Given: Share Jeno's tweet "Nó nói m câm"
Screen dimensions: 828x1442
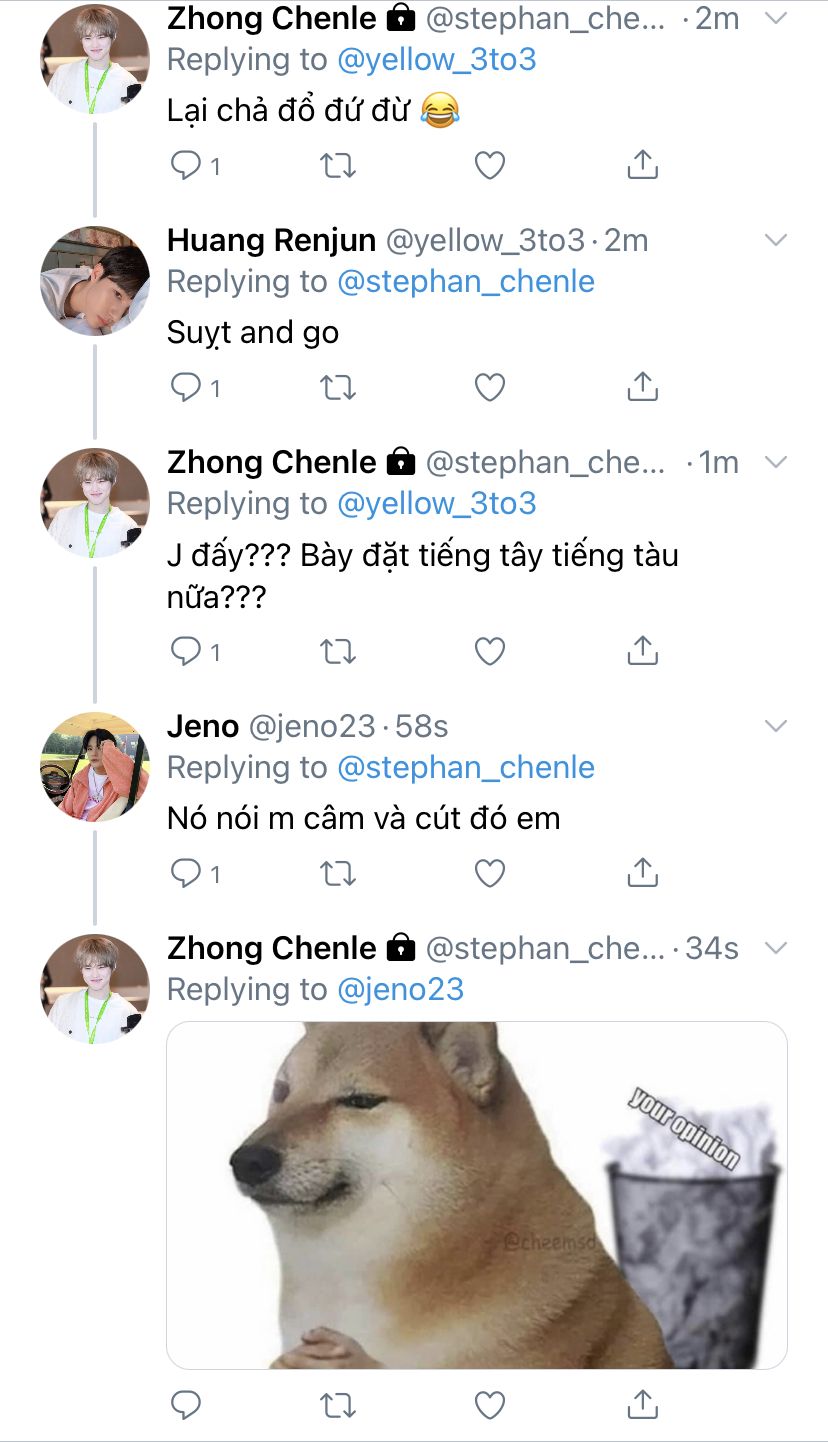Looking at the screenshot, I should tap(642, 873).
